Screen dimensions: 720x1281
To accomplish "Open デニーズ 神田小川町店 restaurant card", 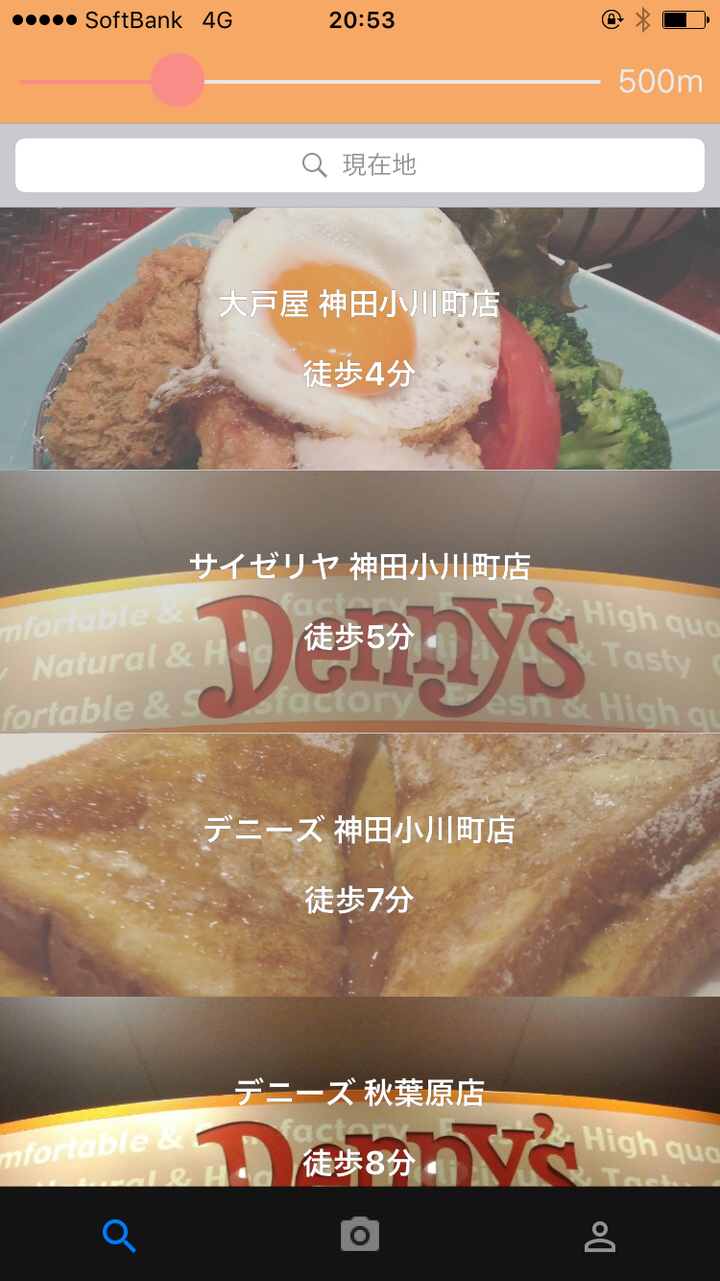I will pyautogui.click(x=360, y=865).
